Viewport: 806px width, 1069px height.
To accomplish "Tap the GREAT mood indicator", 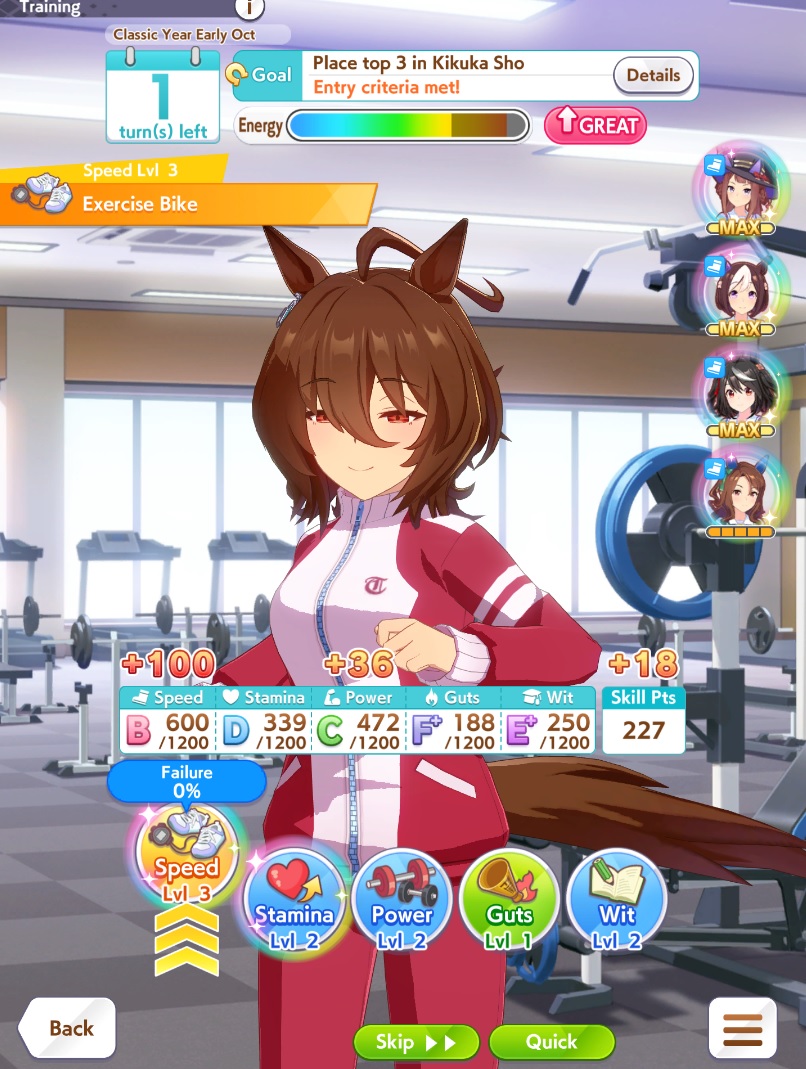I will click(x=596, y=125).
